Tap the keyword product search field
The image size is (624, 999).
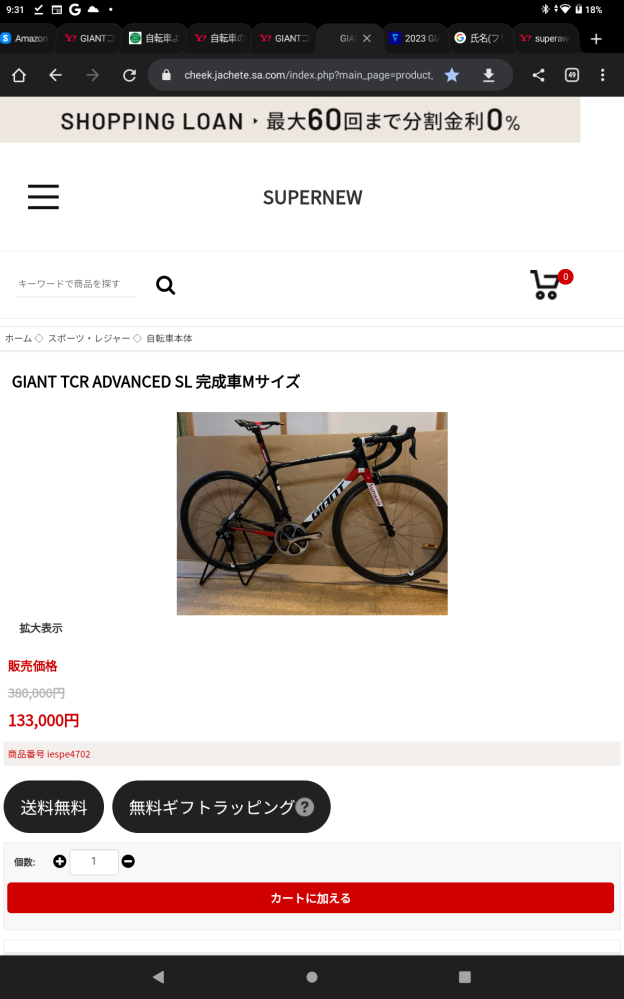pyautogui.click(x=75, y=284)
